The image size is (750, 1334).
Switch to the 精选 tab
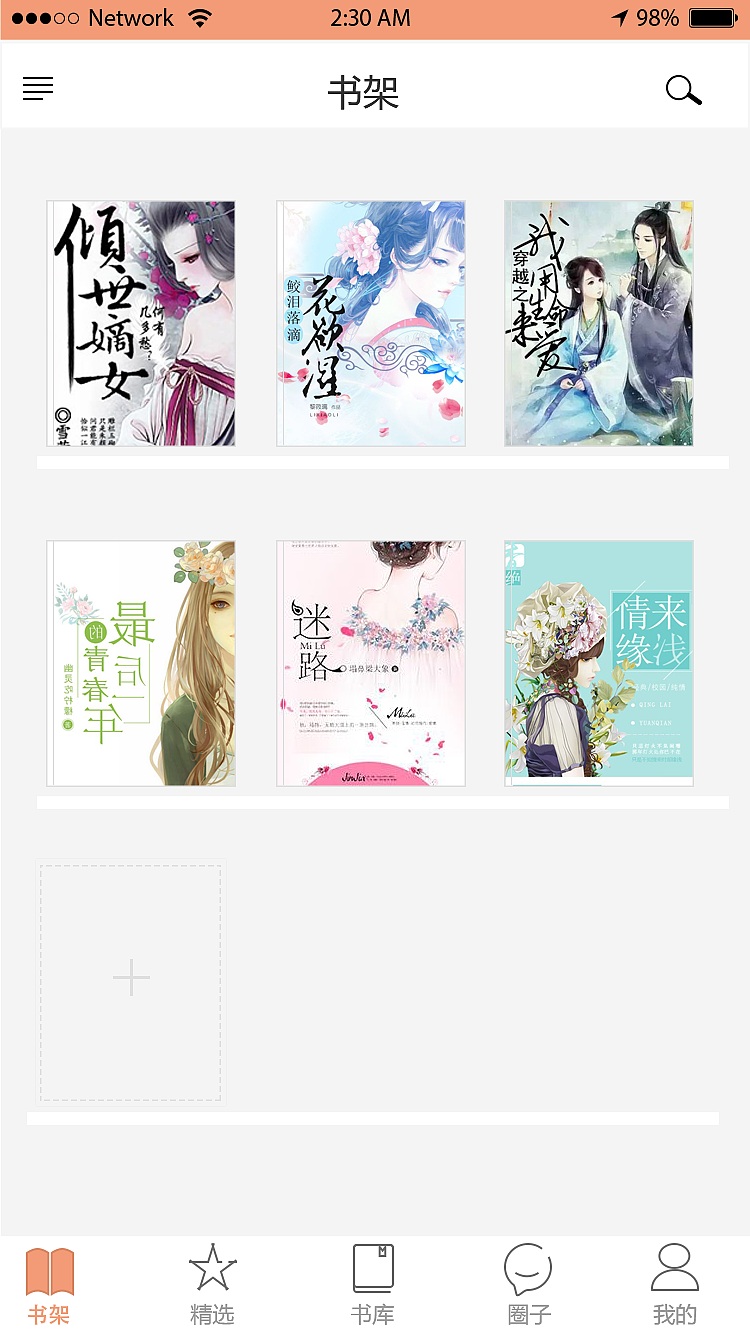click(212, 1285)
